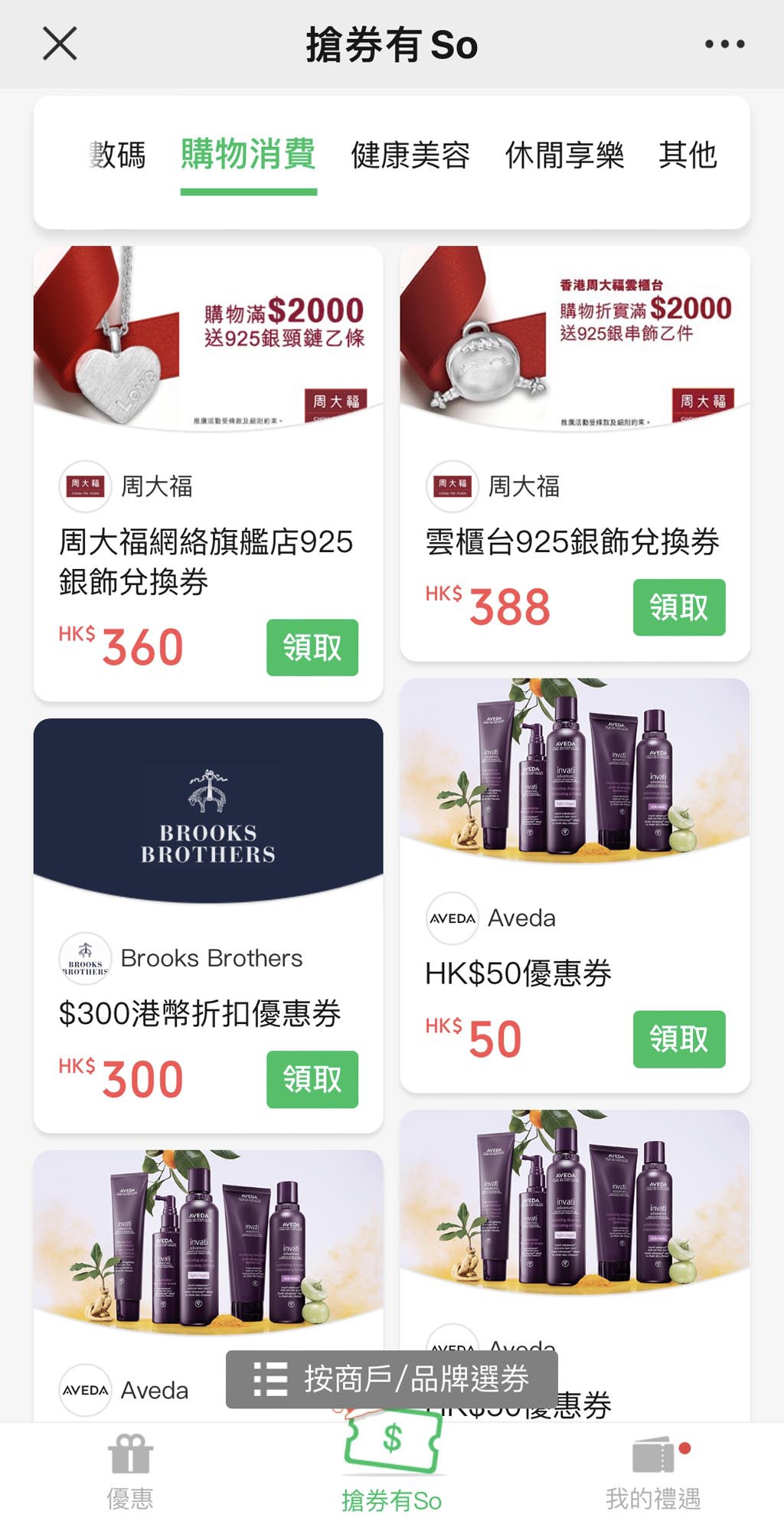Viewport: 784px width, 1534px height.
Task: Claim the HK$360 周大福 coupon with 領取
Action: point(312,648)
